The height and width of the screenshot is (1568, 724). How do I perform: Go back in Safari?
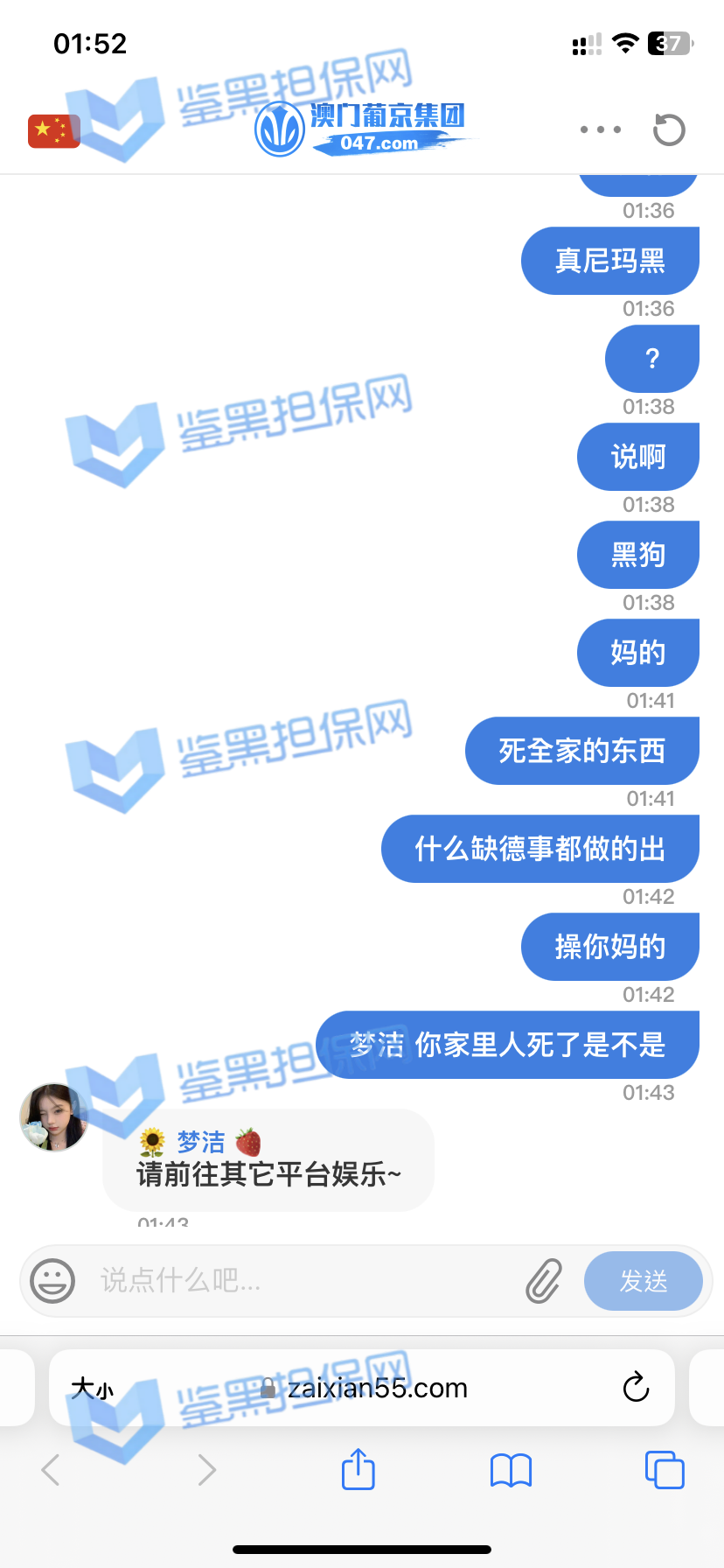tap(51, 1470)
